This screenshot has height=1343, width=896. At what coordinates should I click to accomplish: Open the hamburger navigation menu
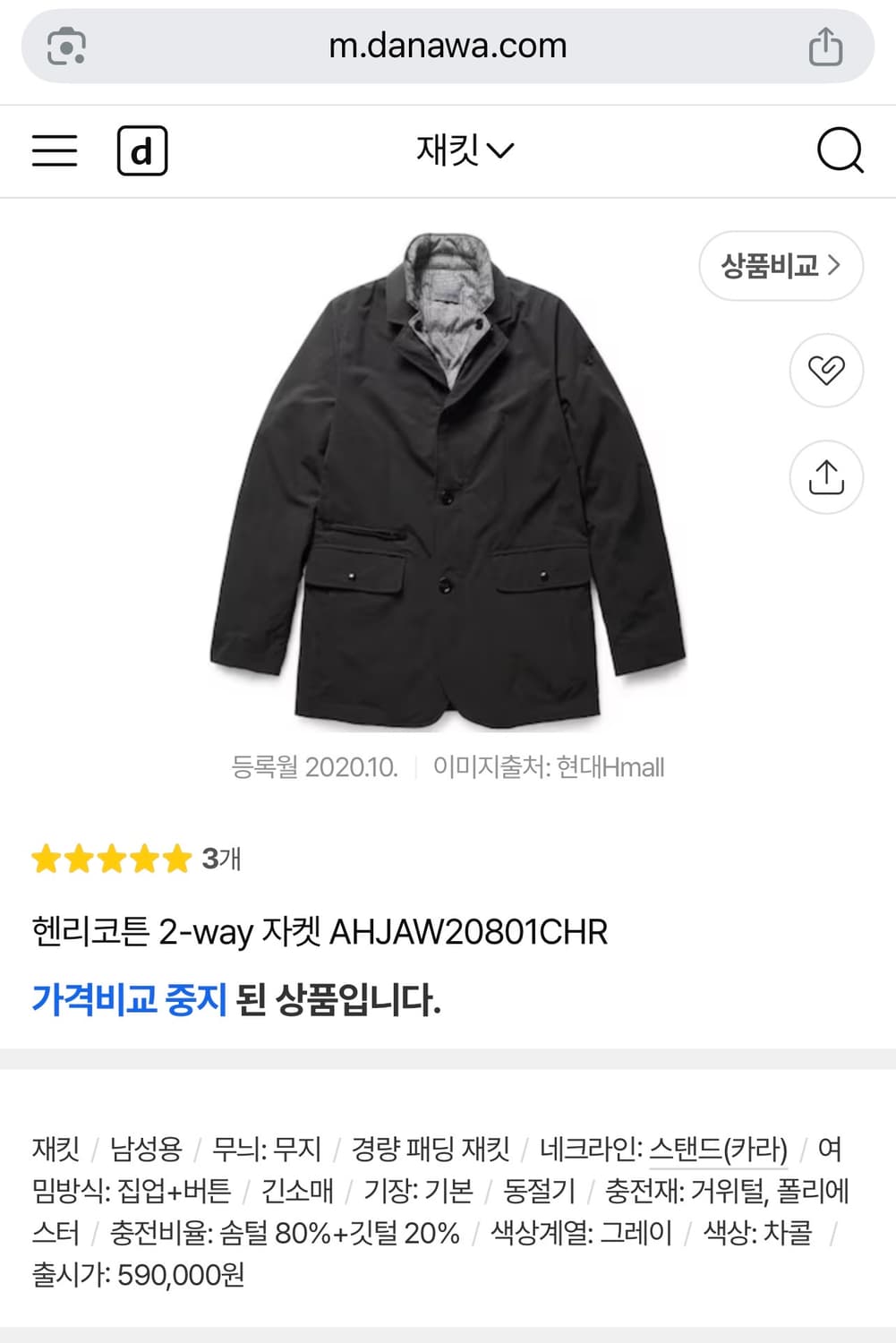click(54, 150)
